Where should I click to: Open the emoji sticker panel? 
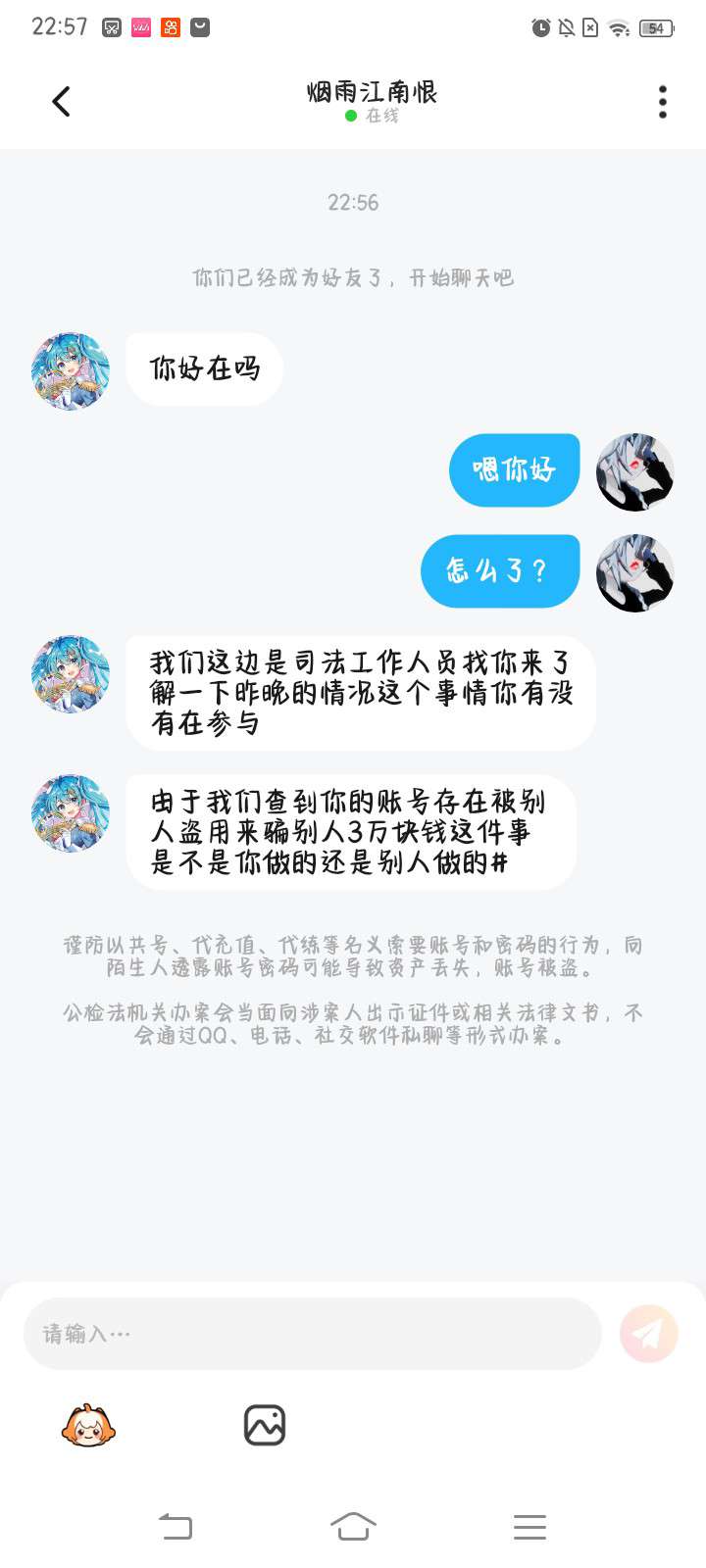[88, 1425]
